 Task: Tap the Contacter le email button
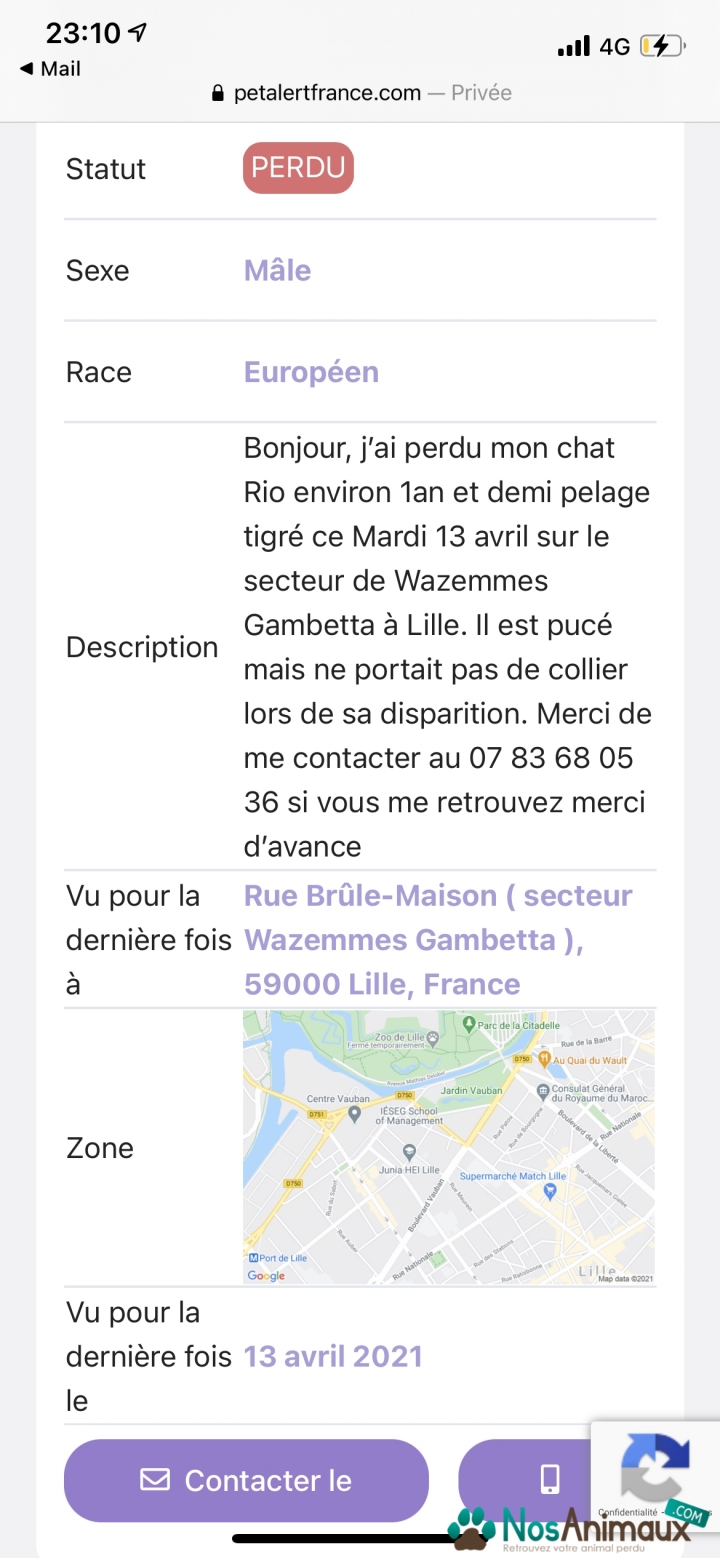click(246, 1480)
